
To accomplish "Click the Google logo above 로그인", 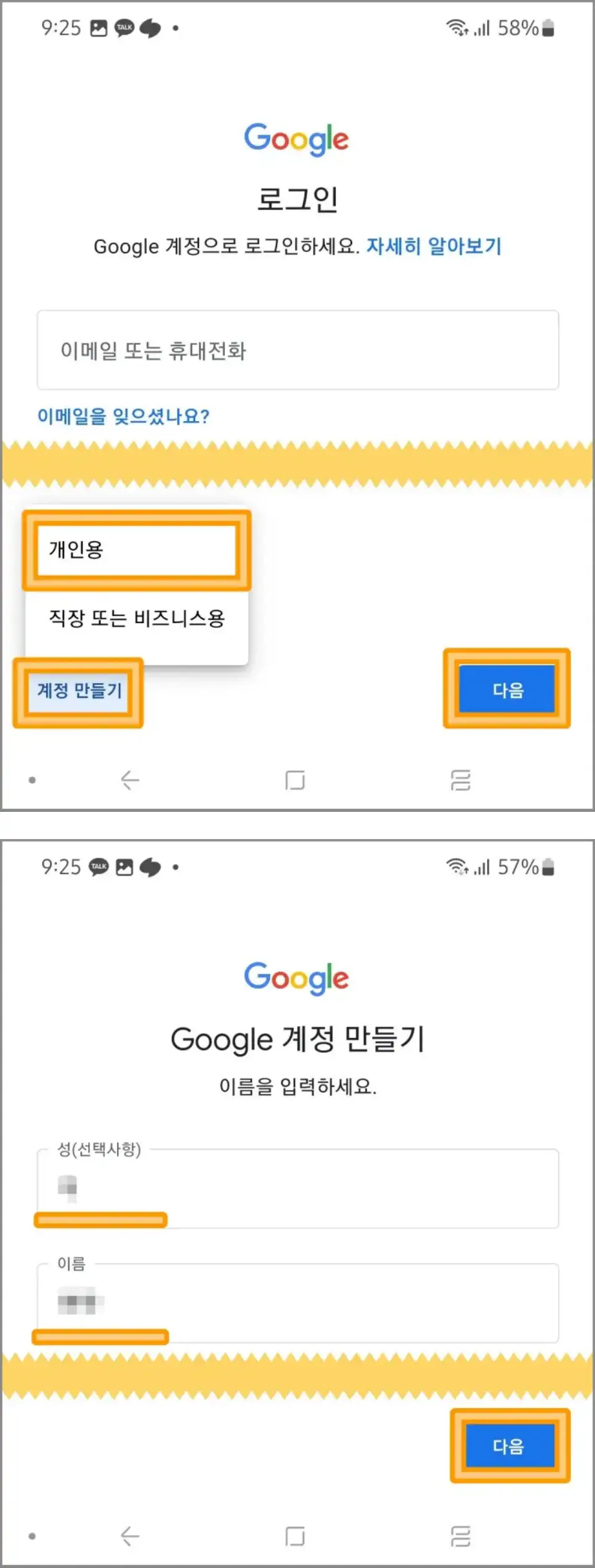I will tap(296, 139).
